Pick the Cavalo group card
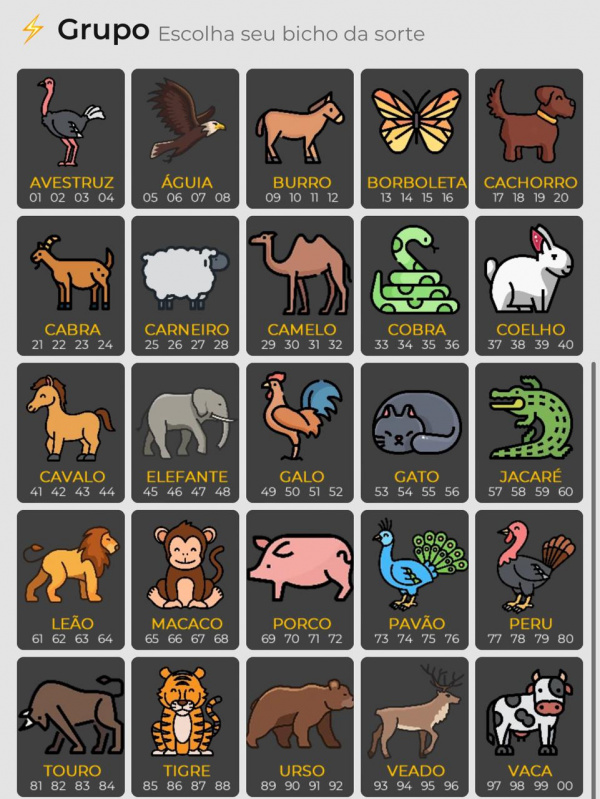Screen dimensions: 600x799 coord(71,432)
